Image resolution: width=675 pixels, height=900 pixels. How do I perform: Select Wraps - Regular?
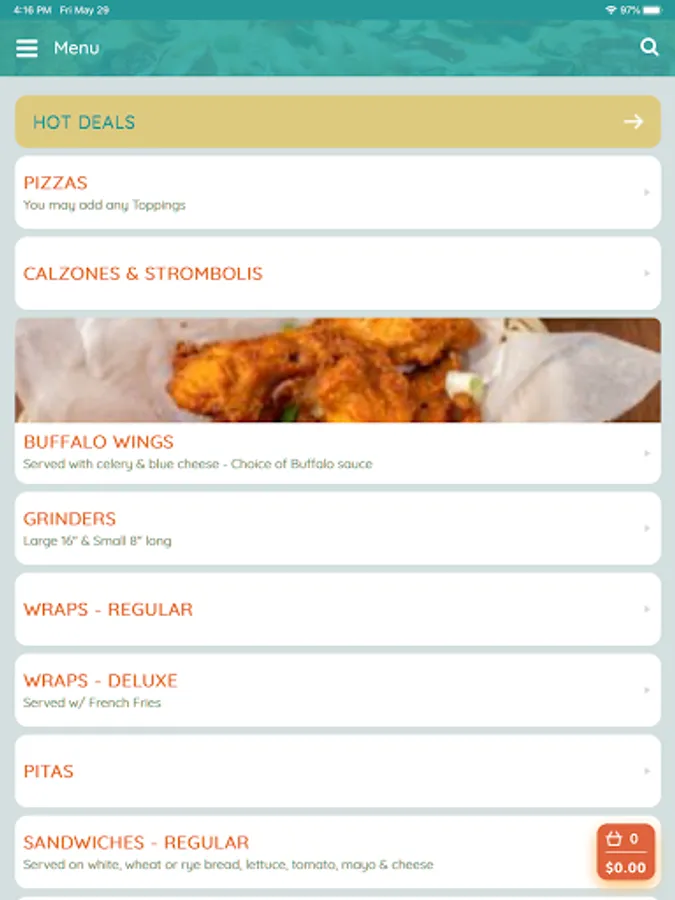(x=337, y=609)
